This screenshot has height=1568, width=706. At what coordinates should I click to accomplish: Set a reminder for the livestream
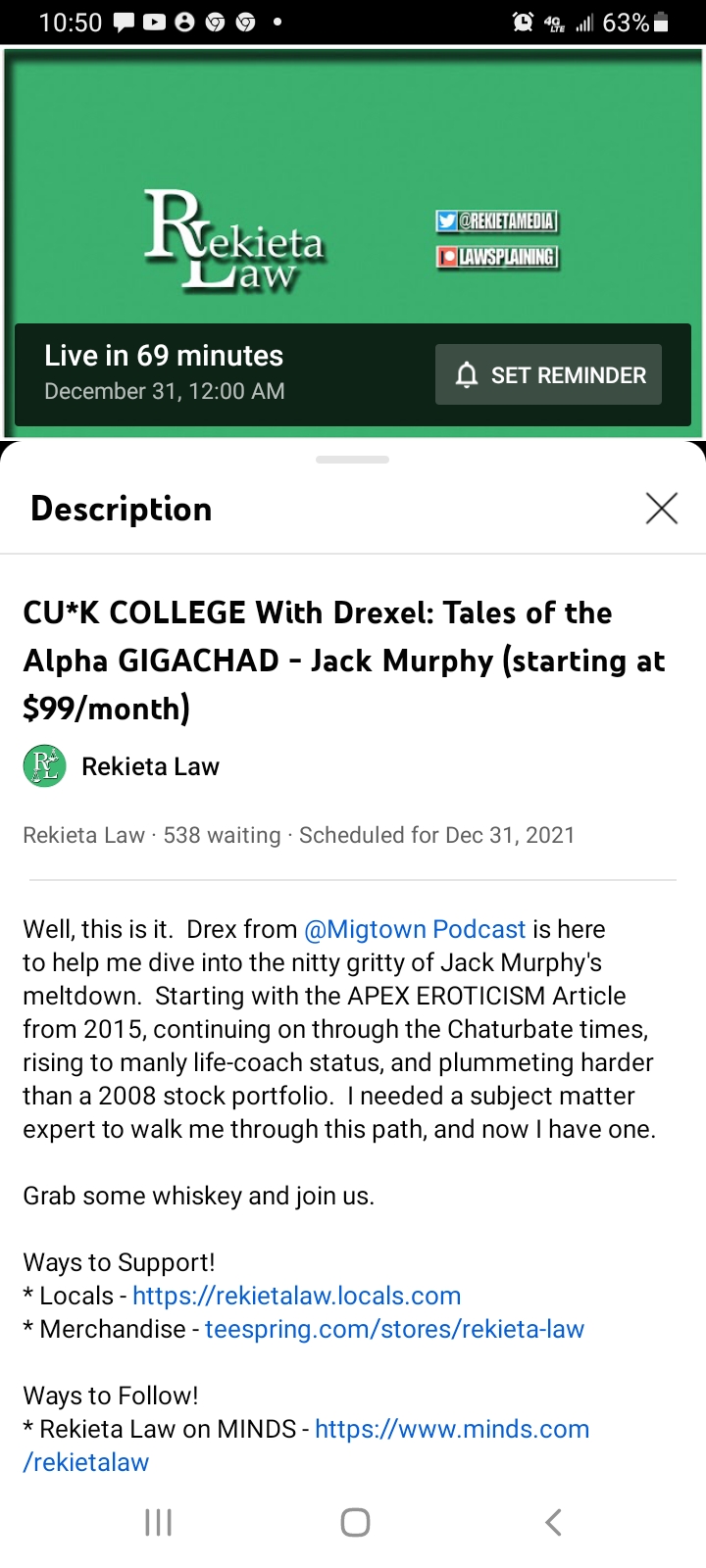pos(548,374)
